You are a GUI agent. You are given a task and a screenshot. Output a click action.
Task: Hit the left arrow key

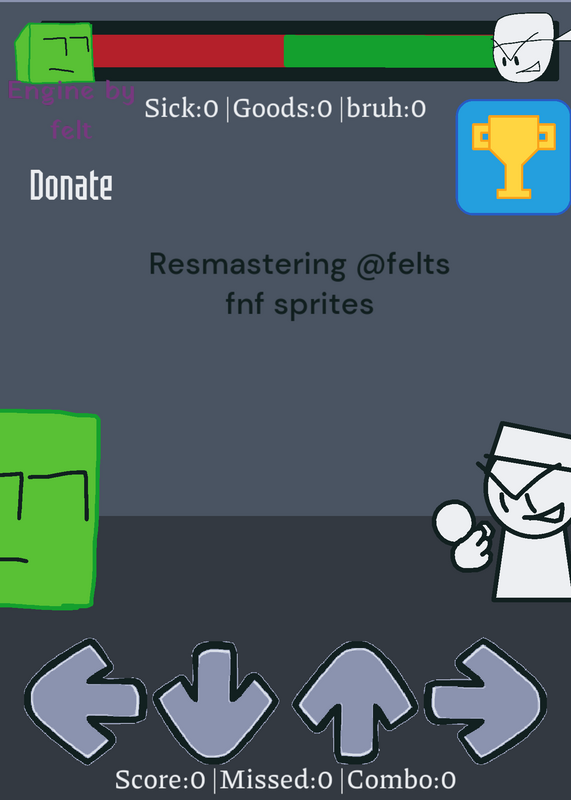85,701
